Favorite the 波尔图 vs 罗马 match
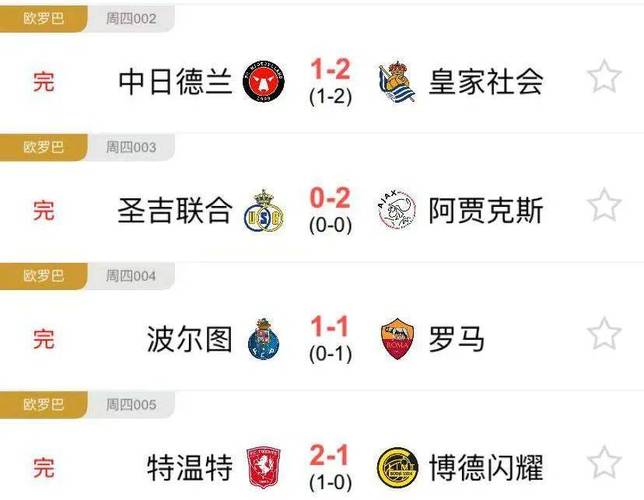This screenshot has height=500, width=644. coord(604,334)
